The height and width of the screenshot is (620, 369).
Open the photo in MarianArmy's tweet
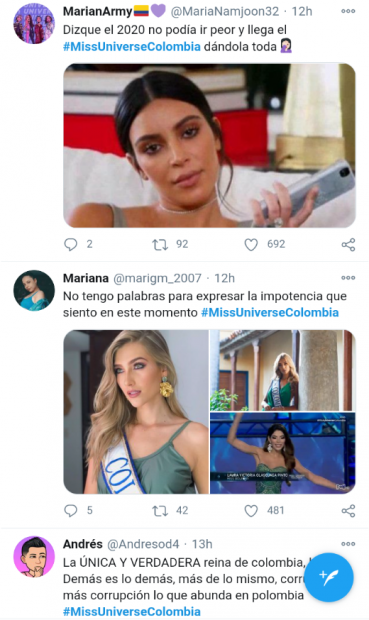tap(209, 145)
